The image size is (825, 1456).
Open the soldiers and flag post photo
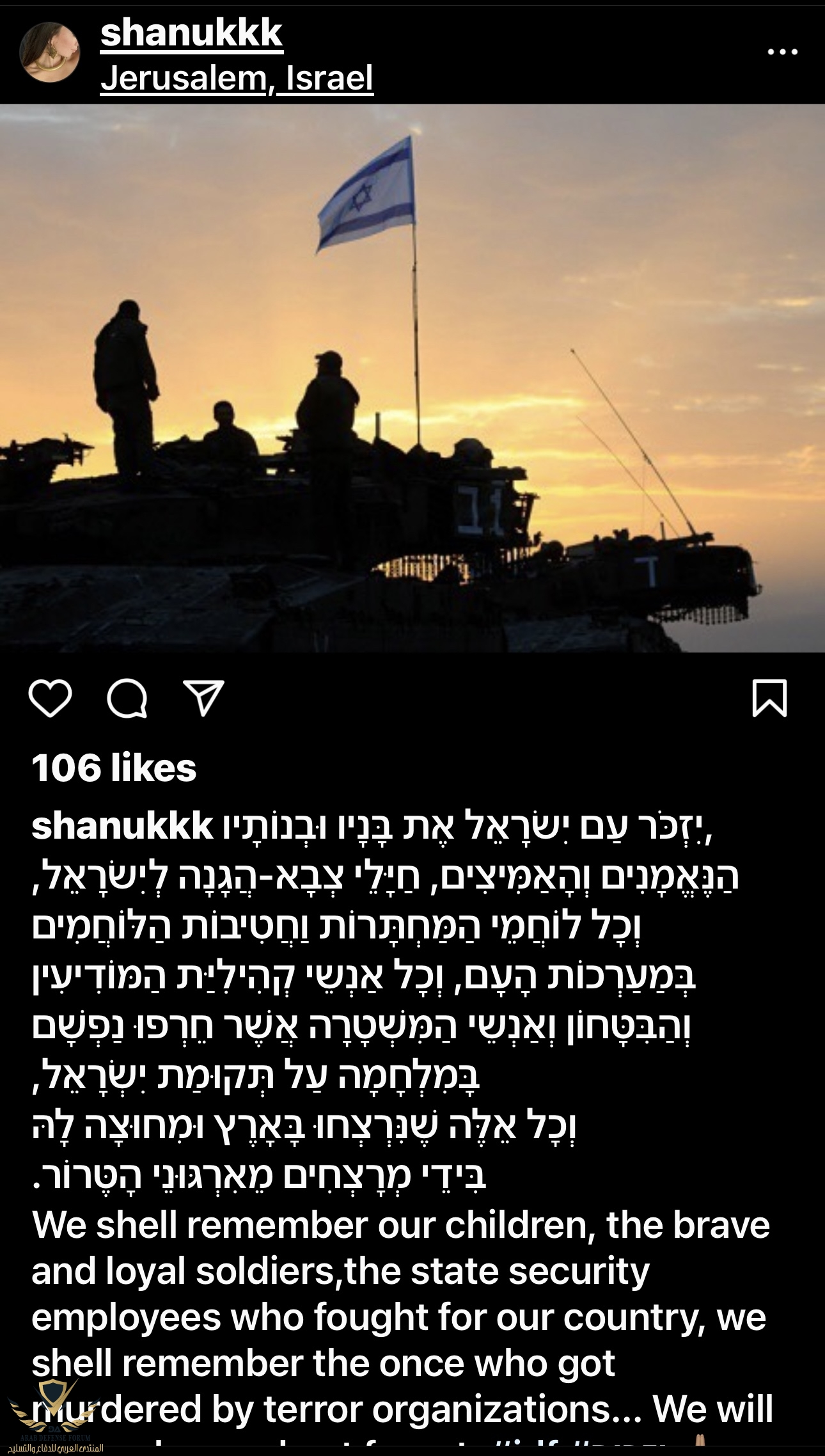tap(412, 379)
